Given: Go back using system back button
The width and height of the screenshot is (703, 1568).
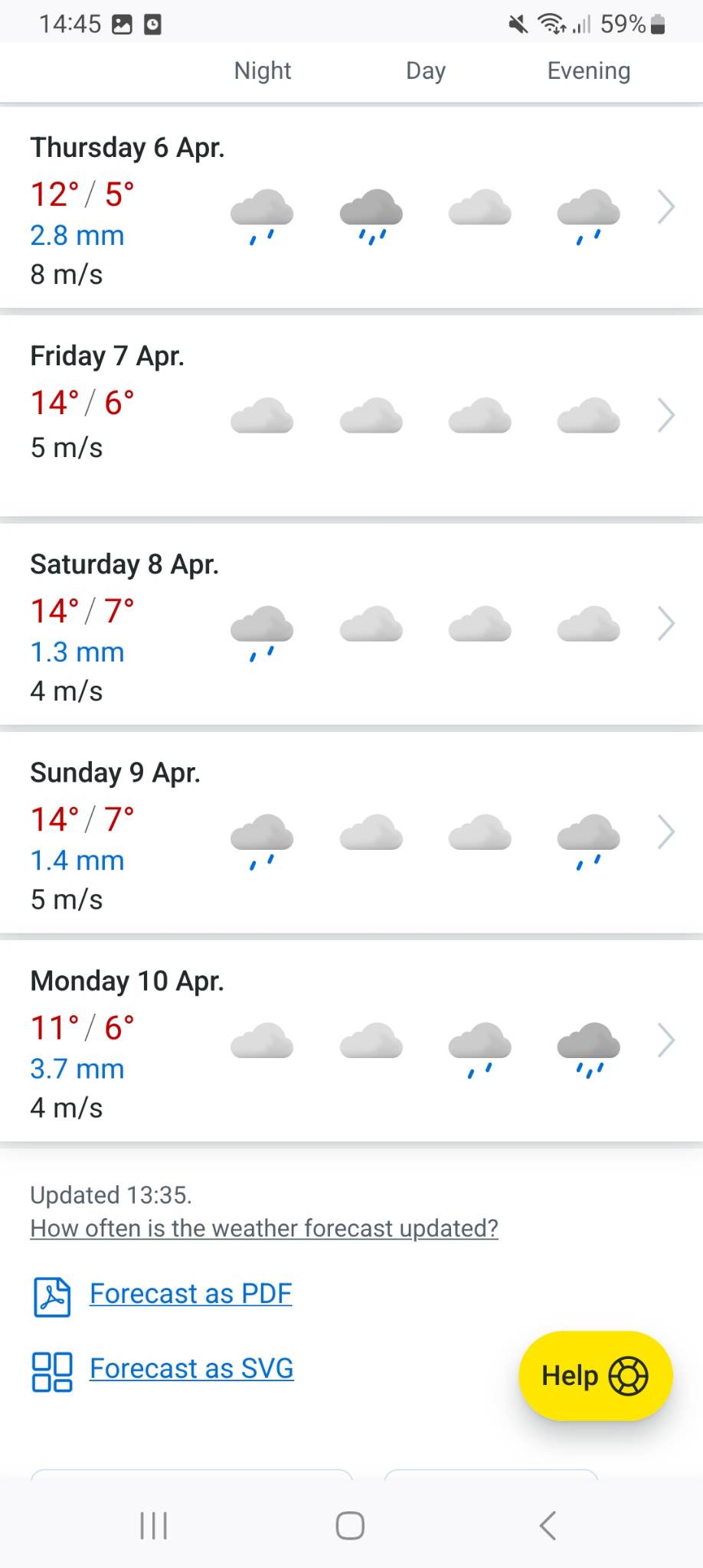Looking at the screenshot, I should pyautogui.click(x=547, y=1525).
